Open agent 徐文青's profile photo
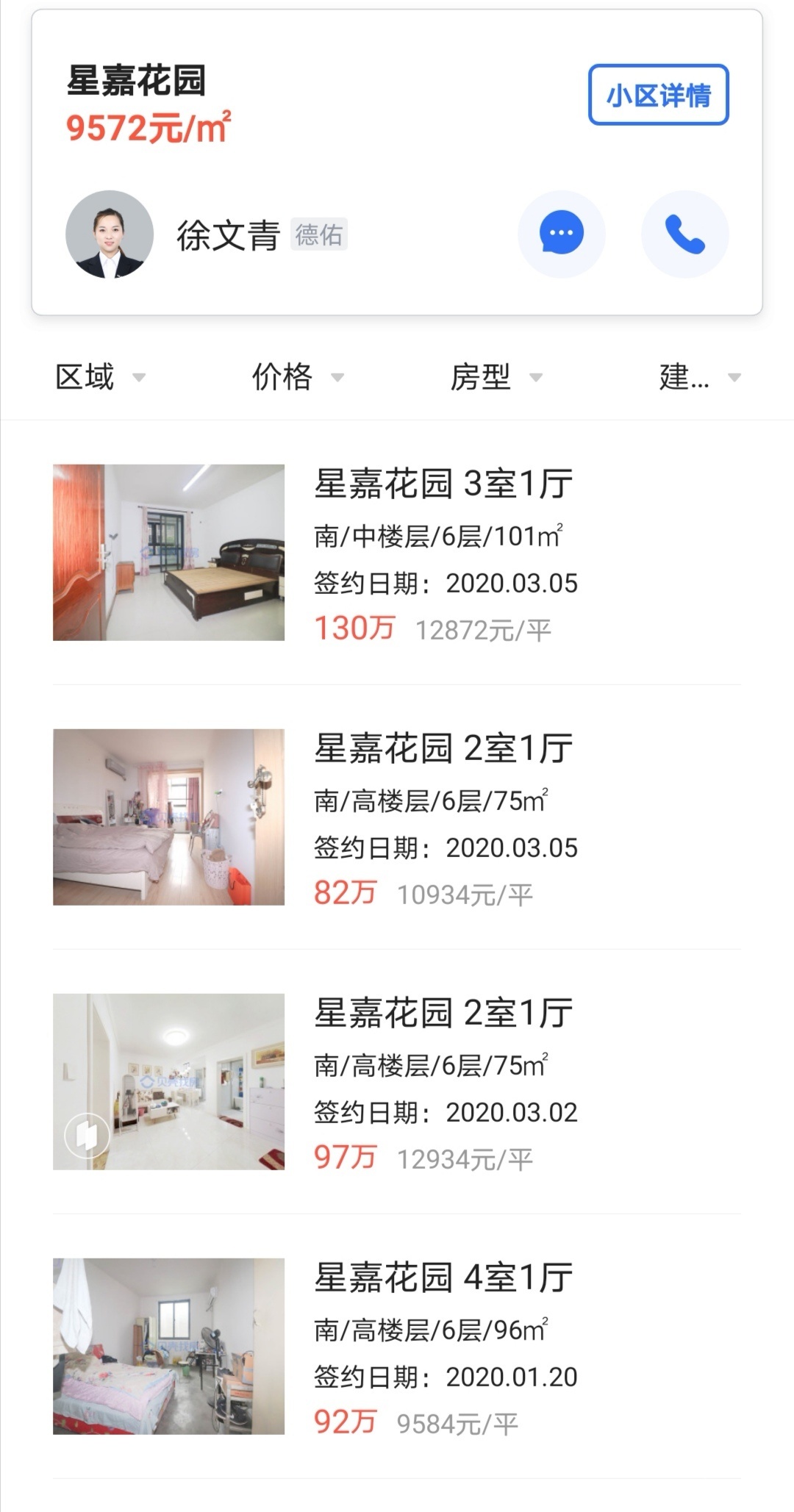The image size is (794, 1512). pyautogui.click(x=110, y=234)
